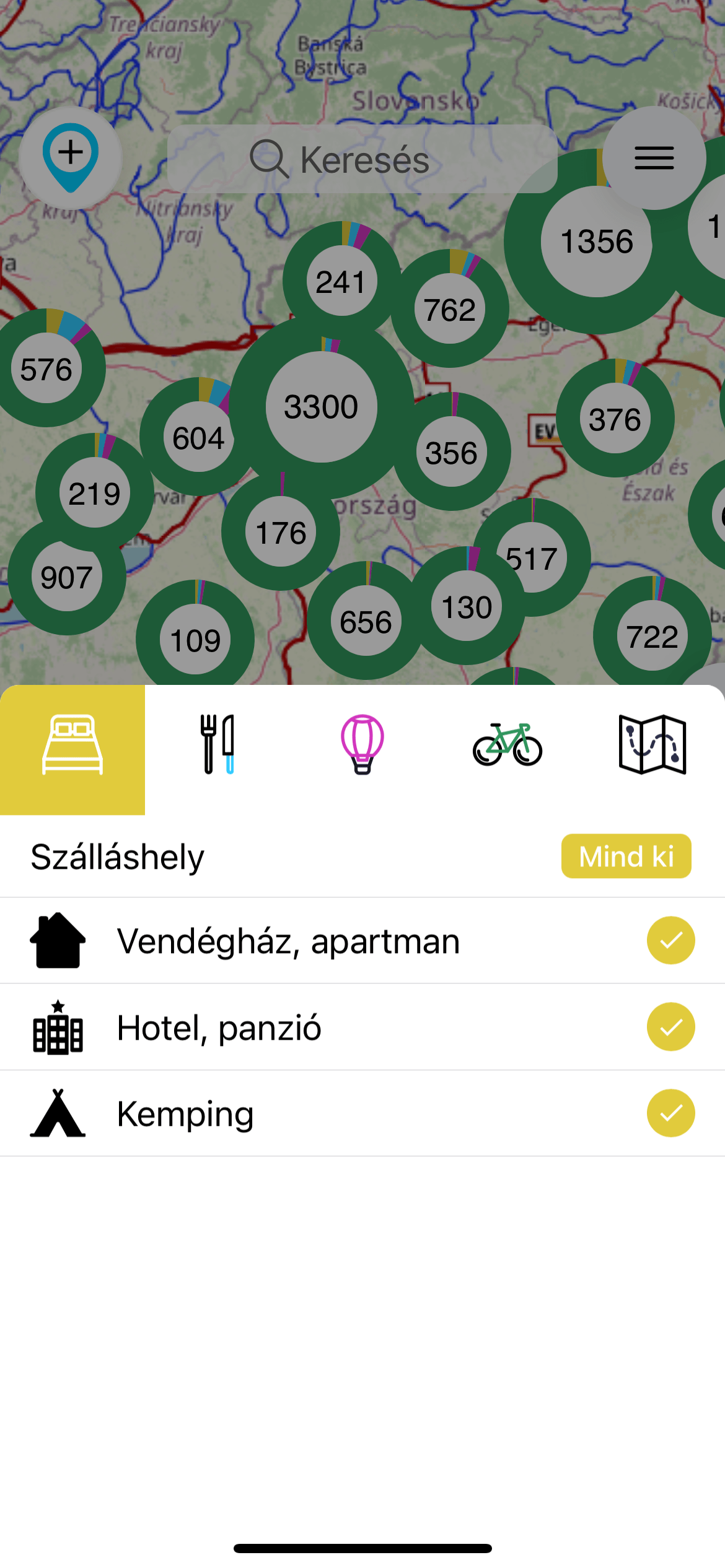This screenshot has width=725, height=1568.
Task: Tap the add location pin button
Action: click(70, 158)
